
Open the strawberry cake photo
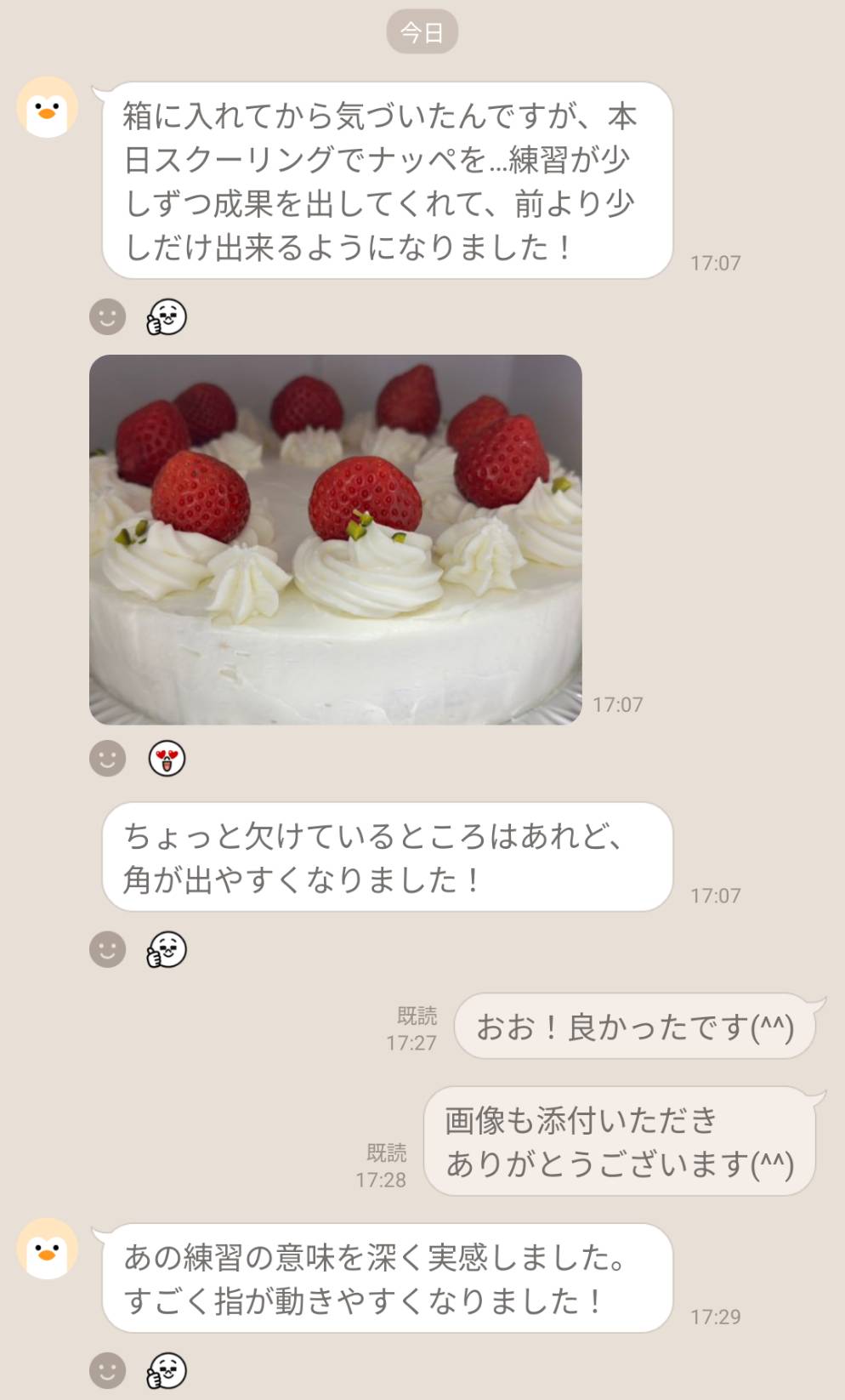[335, 539]
